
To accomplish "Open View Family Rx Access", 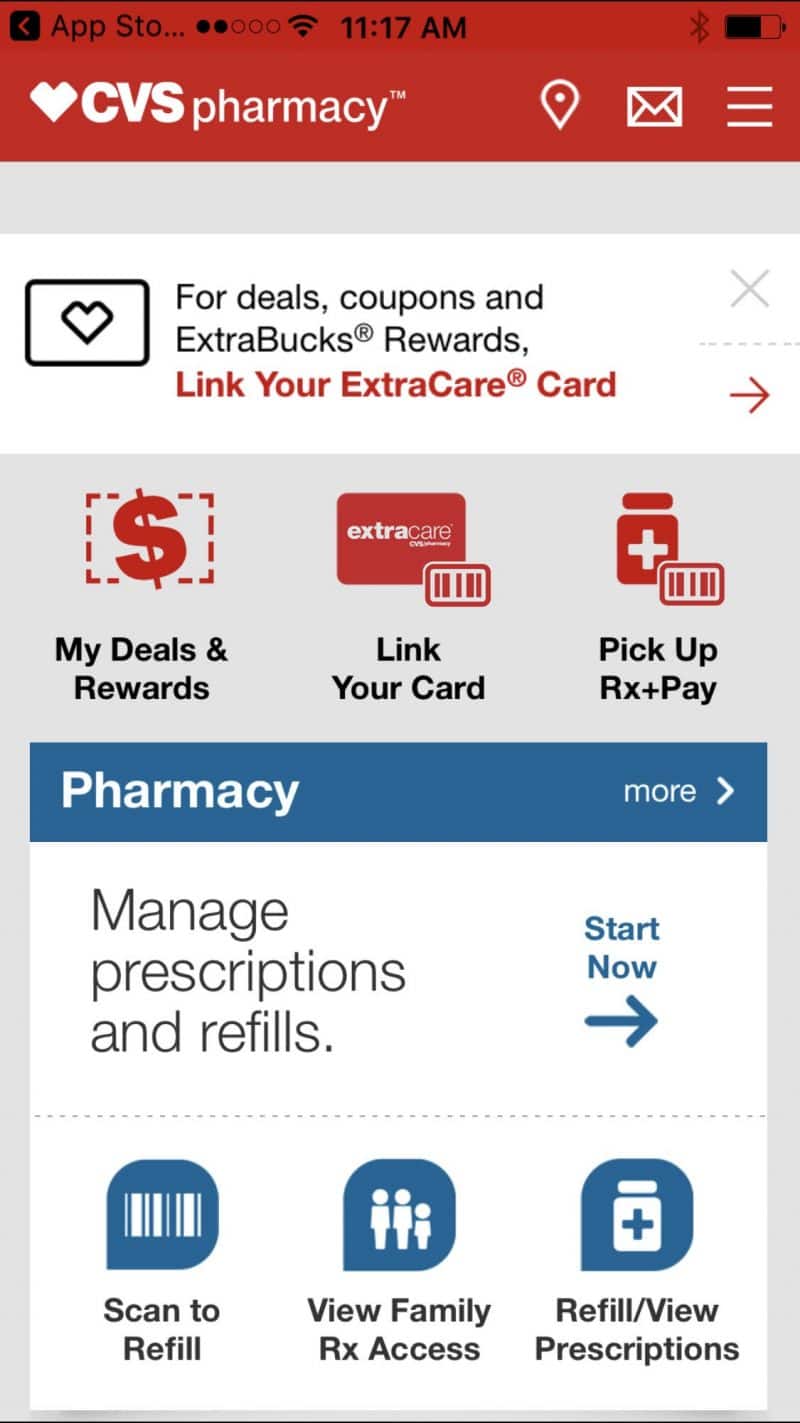I will click(x=399, y=1262).
